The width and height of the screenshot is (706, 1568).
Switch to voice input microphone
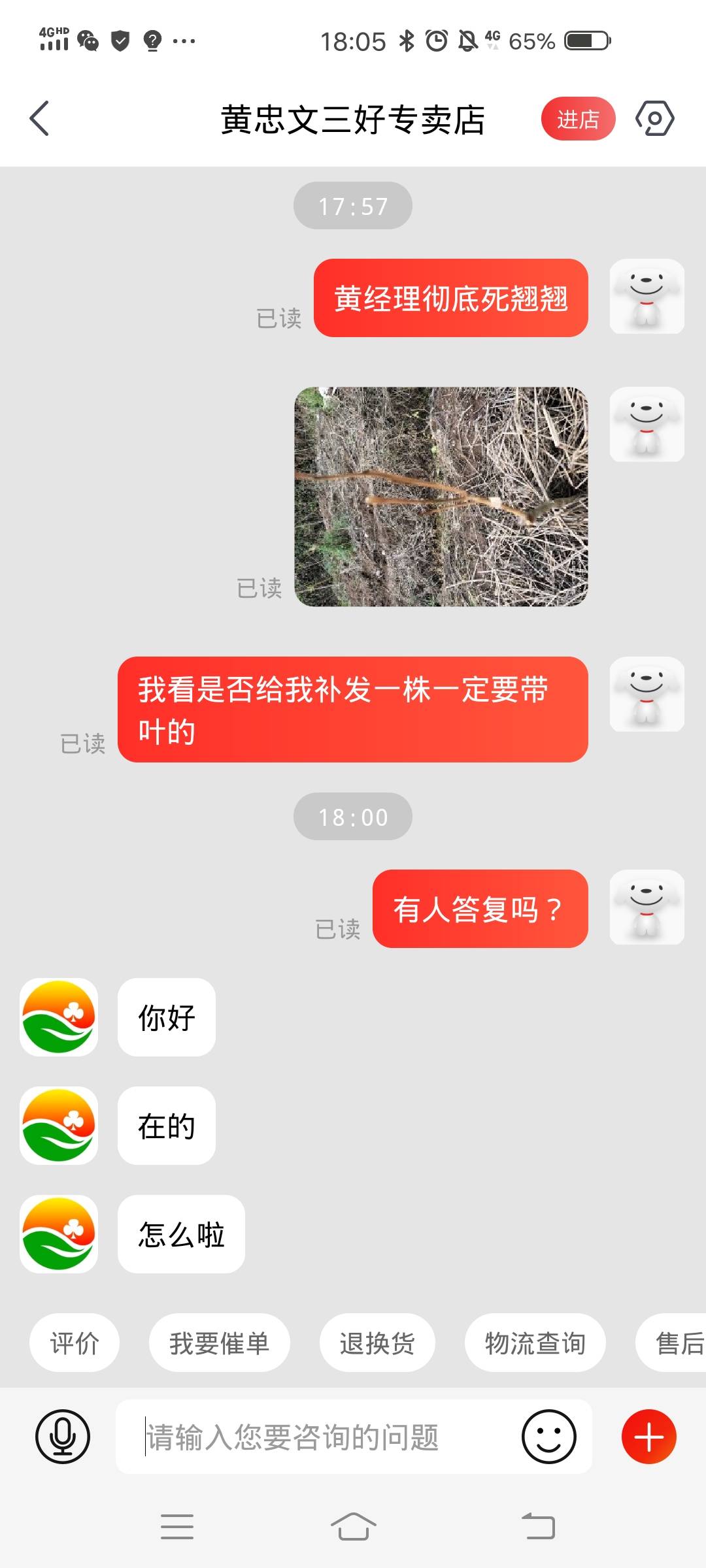point(63,1437)
